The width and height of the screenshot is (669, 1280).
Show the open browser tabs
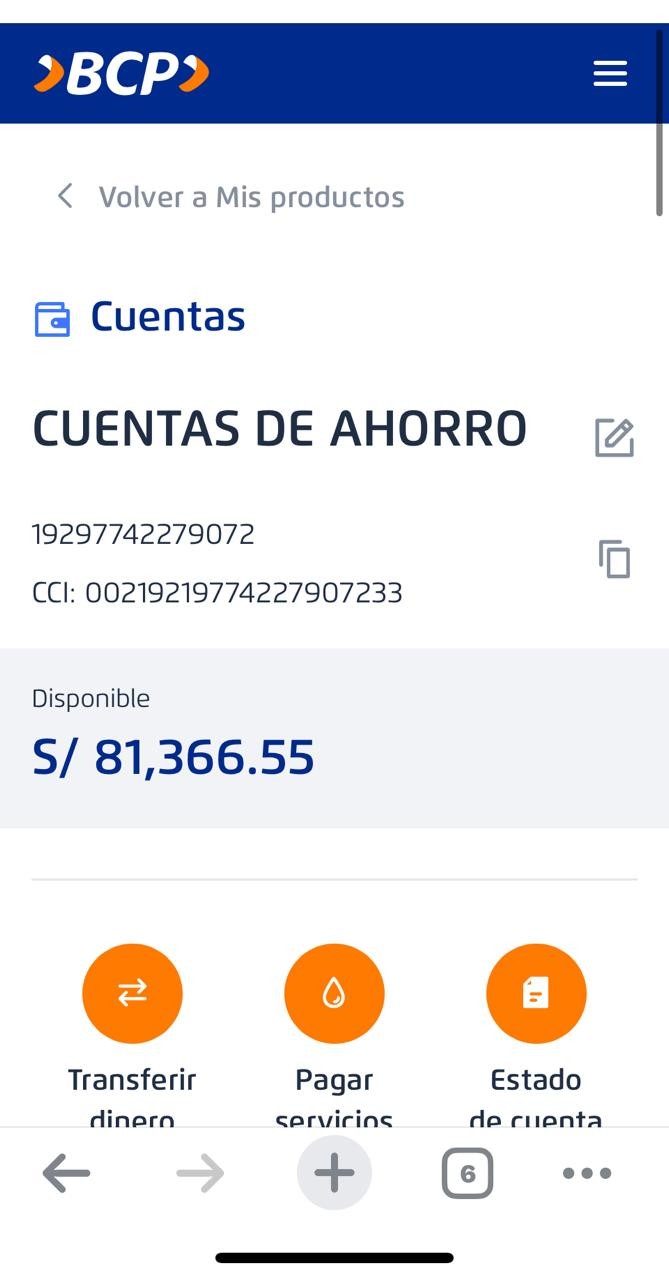[467, 1173]
